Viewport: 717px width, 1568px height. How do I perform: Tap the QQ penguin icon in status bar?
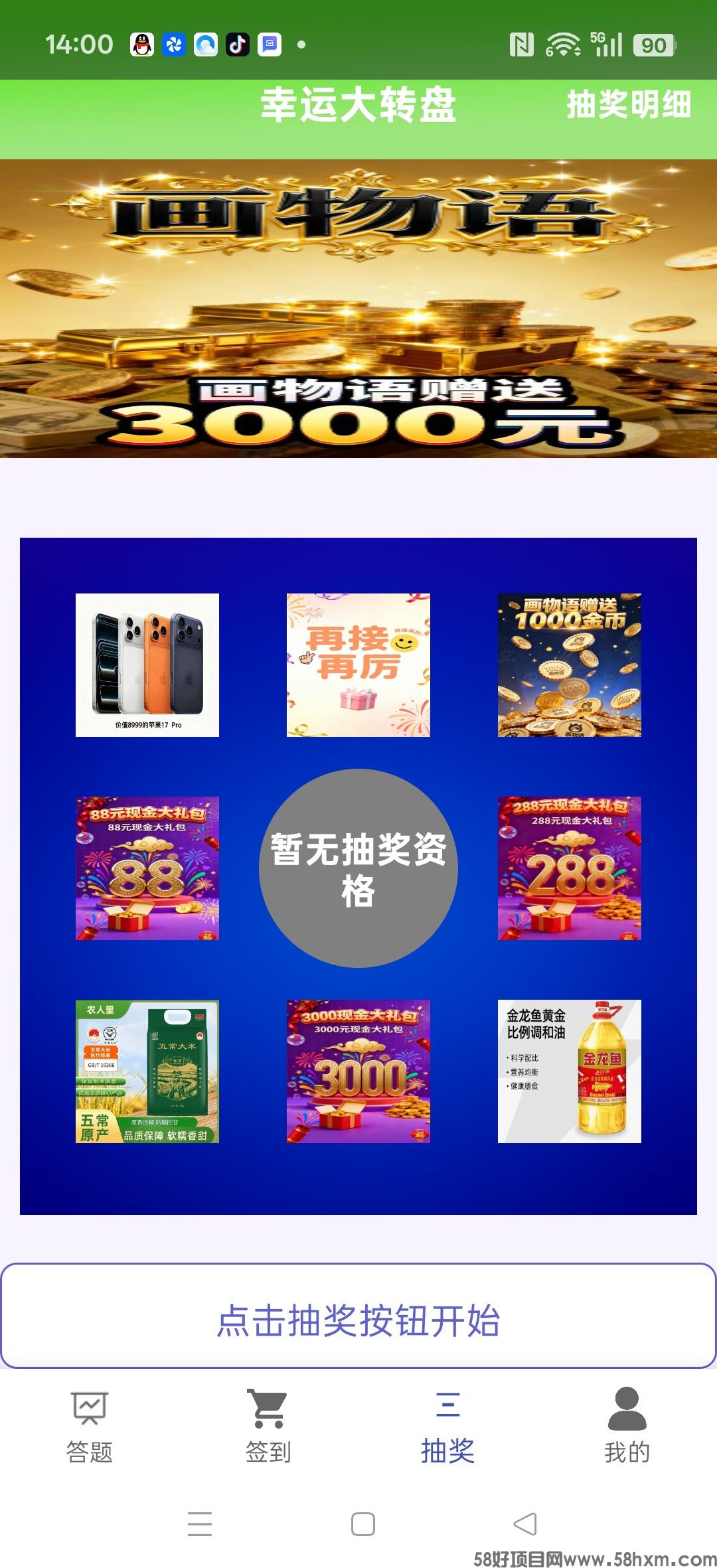pos(141,44)
